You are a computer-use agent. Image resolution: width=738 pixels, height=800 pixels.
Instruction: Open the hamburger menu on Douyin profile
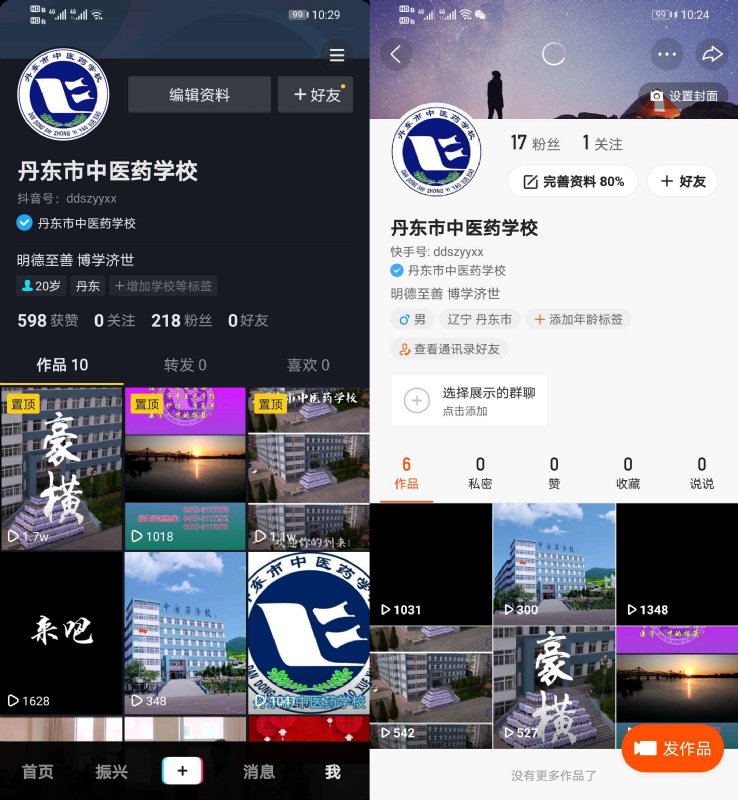[x=337, y=55]
